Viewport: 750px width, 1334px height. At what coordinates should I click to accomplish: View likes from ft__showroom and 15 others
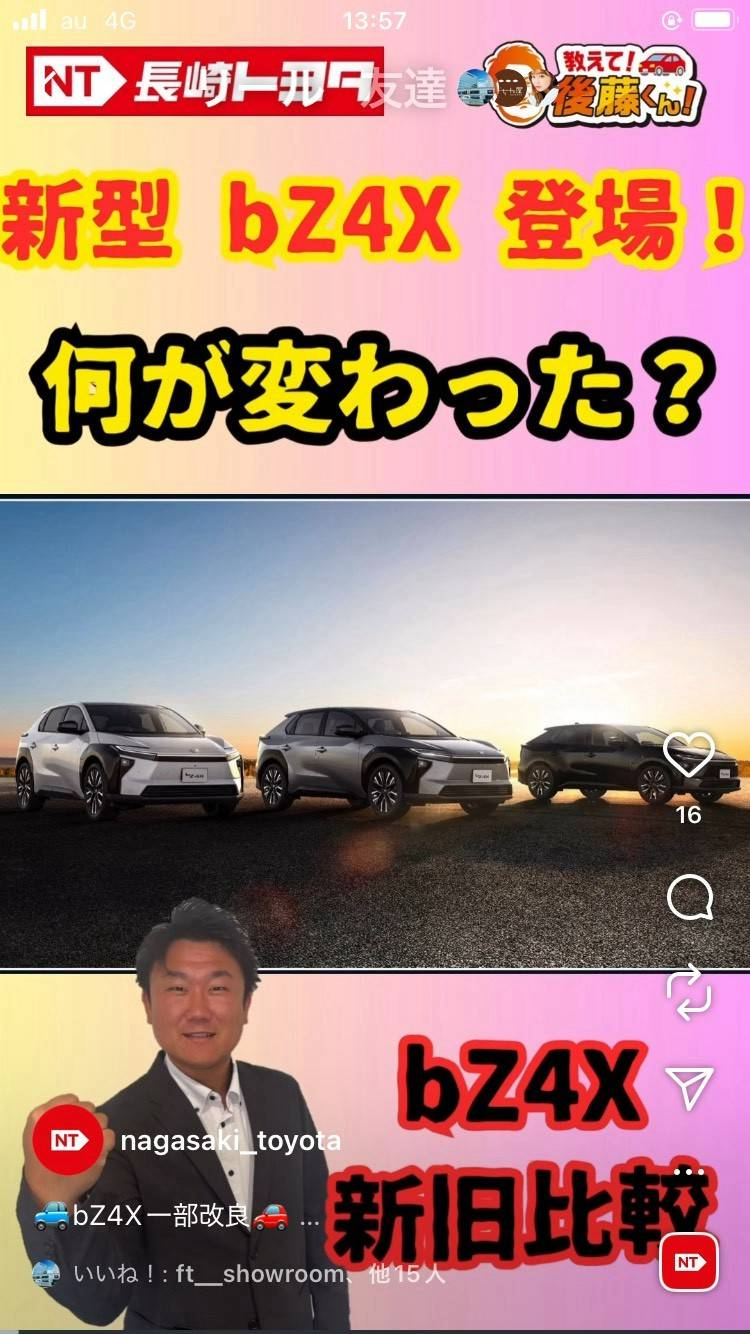click(x=258, y=1274)
